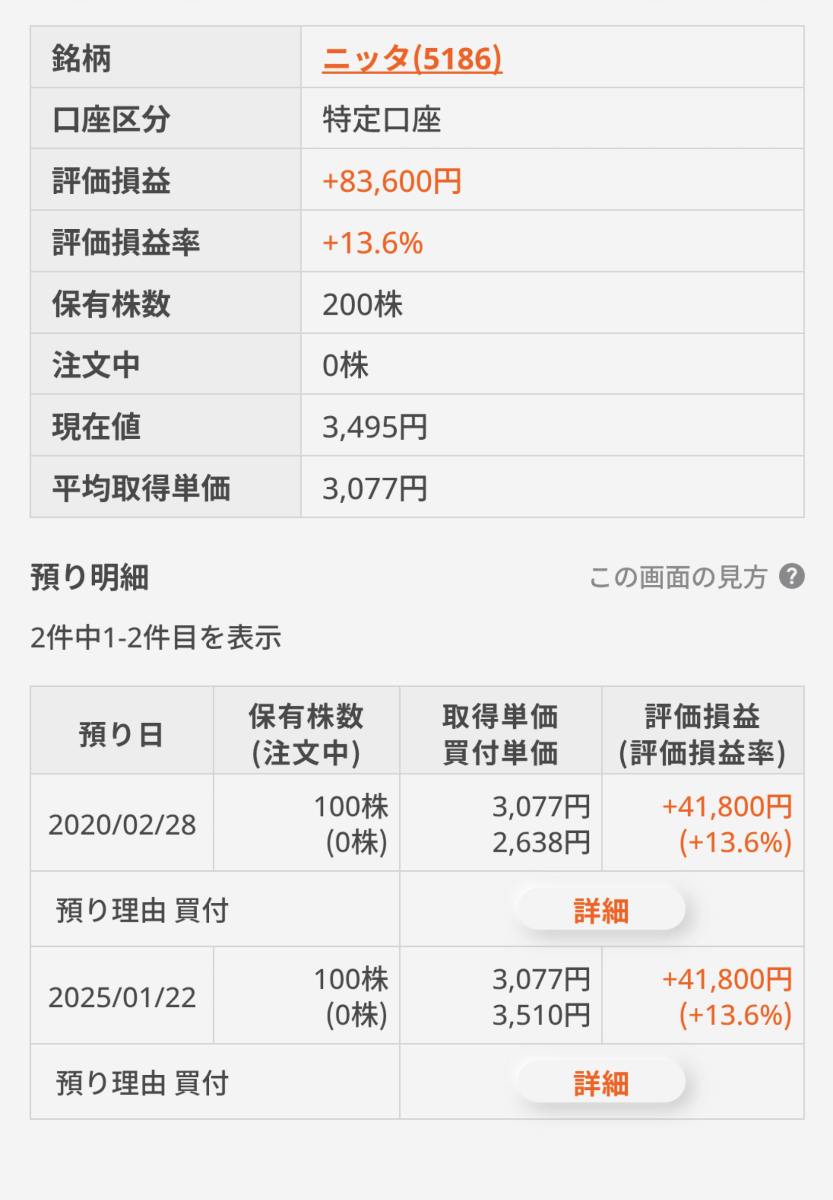Click the 現在値 row showing 3,495円
Image resolution: width=833 pixels, height=1200 pixels.
click(373, 424)
